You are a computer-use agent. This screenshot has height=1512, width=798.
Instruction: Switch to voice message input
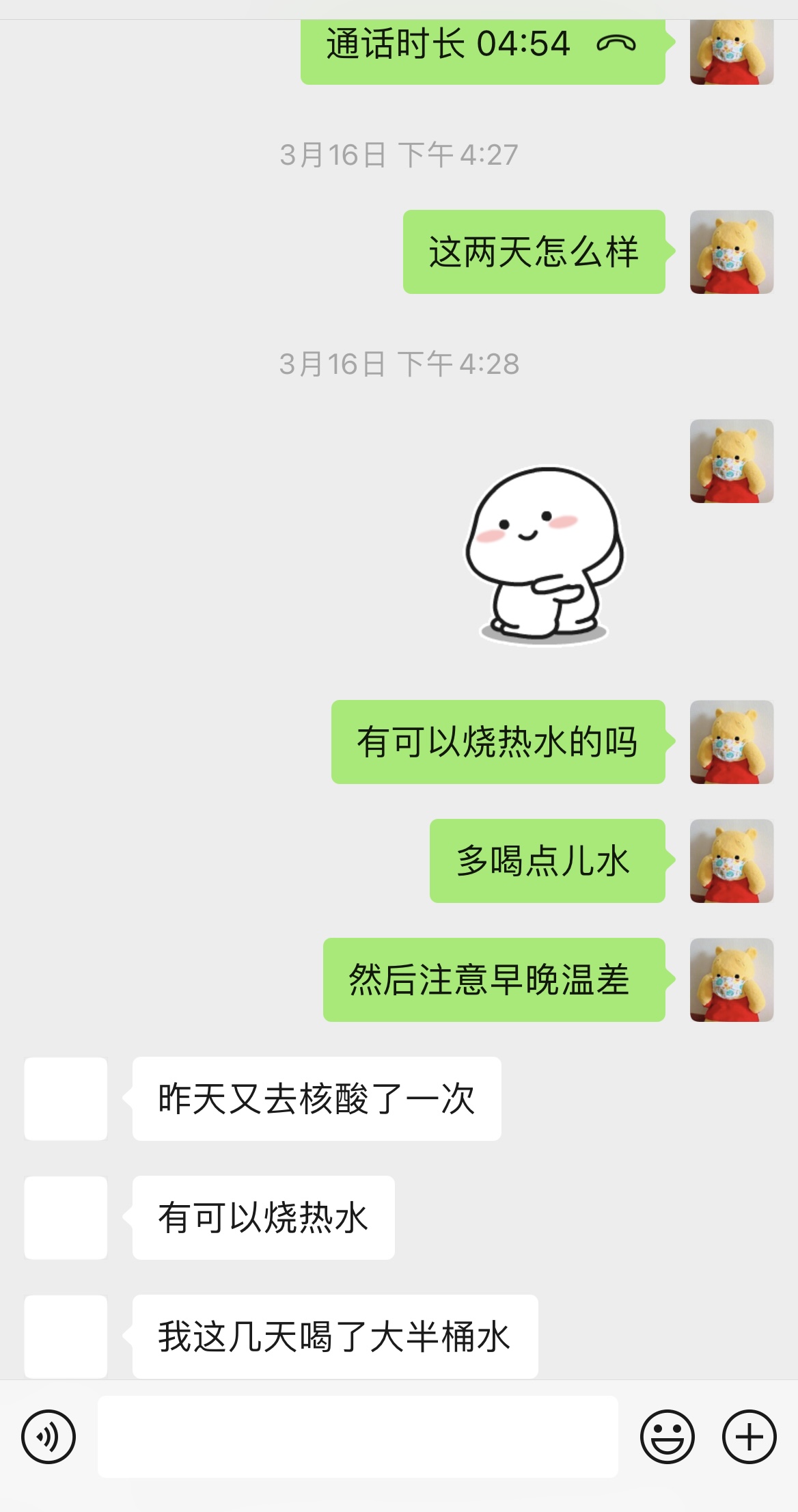49,1437
